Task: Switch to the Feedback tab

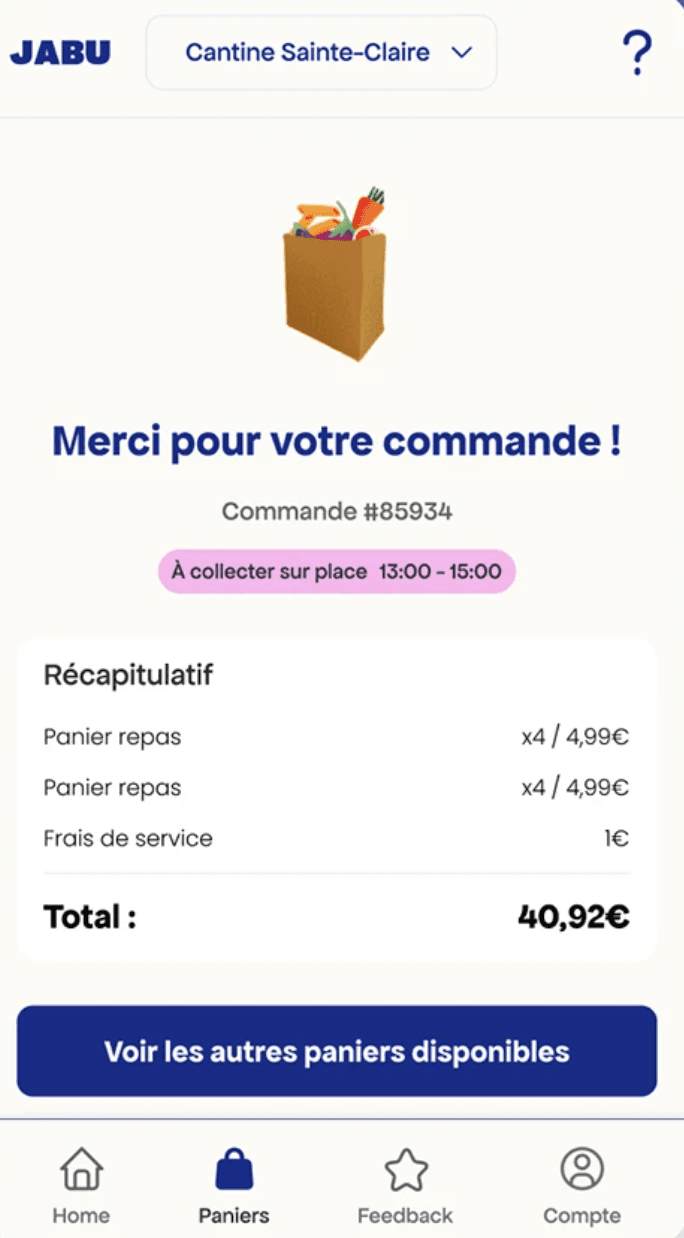Action: (x=405, y=1186)
